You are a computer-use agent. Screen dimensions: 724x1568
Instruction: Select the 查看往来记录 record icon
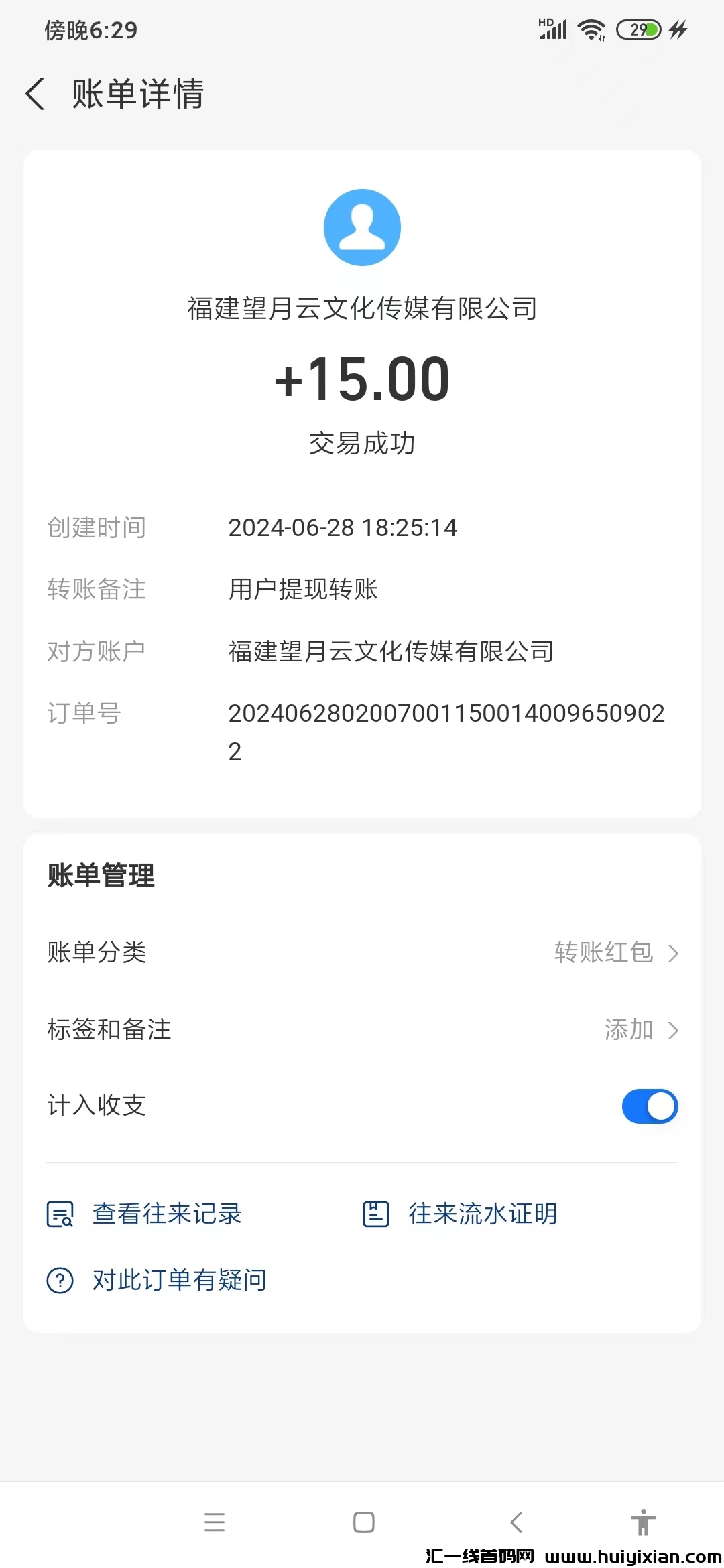60,1214
